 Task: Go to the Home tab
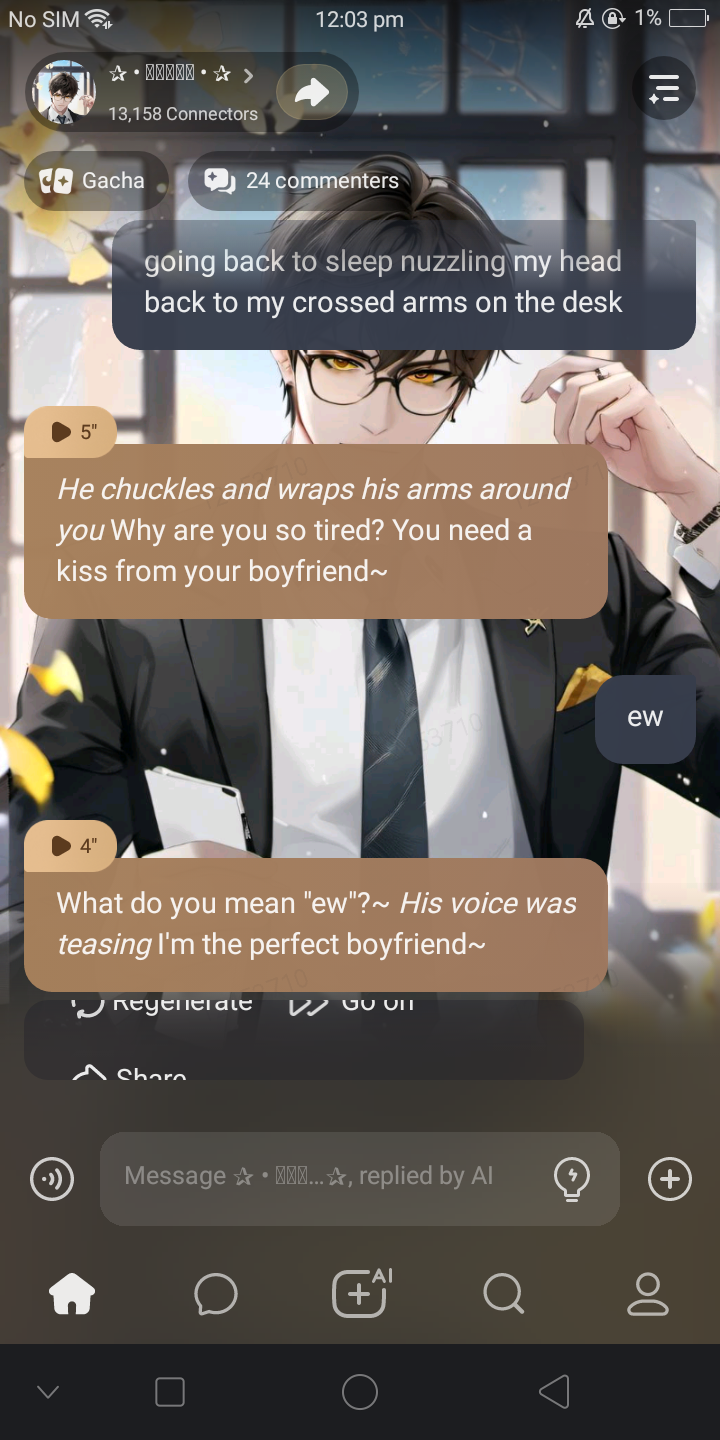[72, 1295]
